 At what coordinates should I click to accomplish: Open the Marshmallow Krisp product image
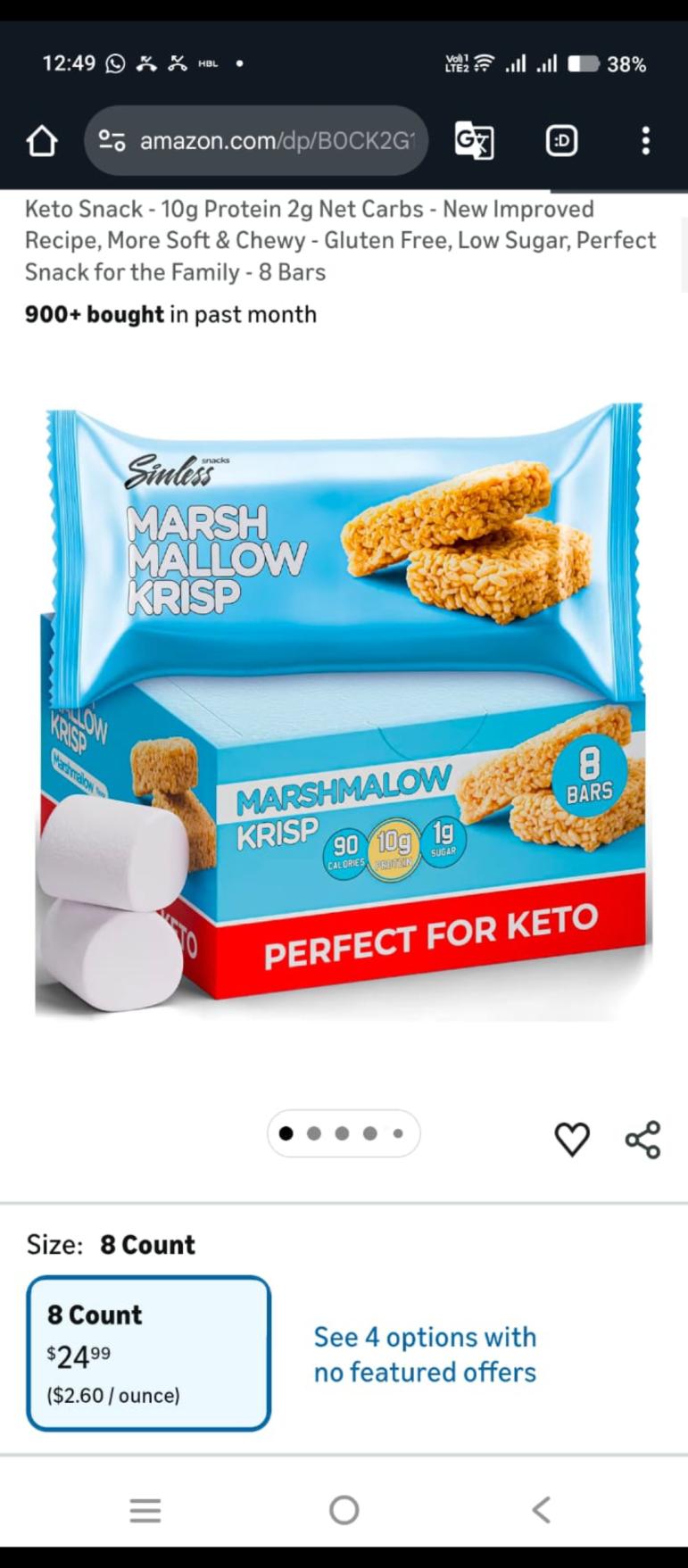[344, 709]
